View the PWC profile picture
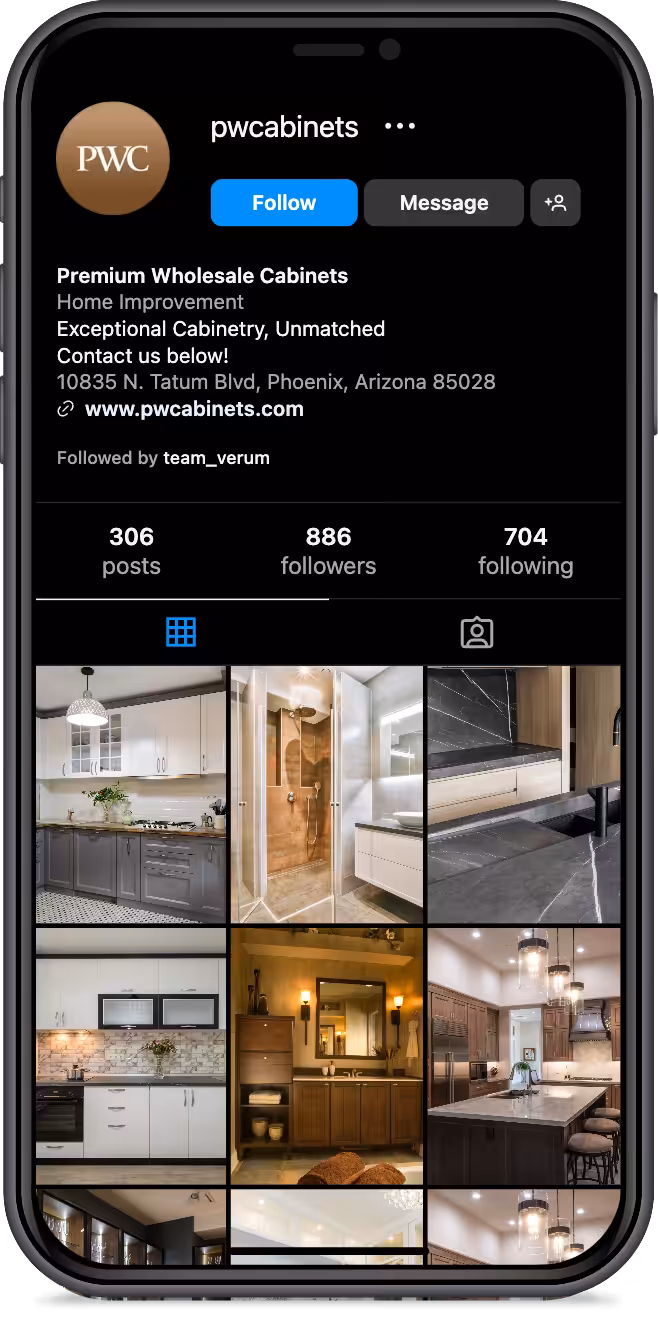658x1330 pixels. [112, 158]
